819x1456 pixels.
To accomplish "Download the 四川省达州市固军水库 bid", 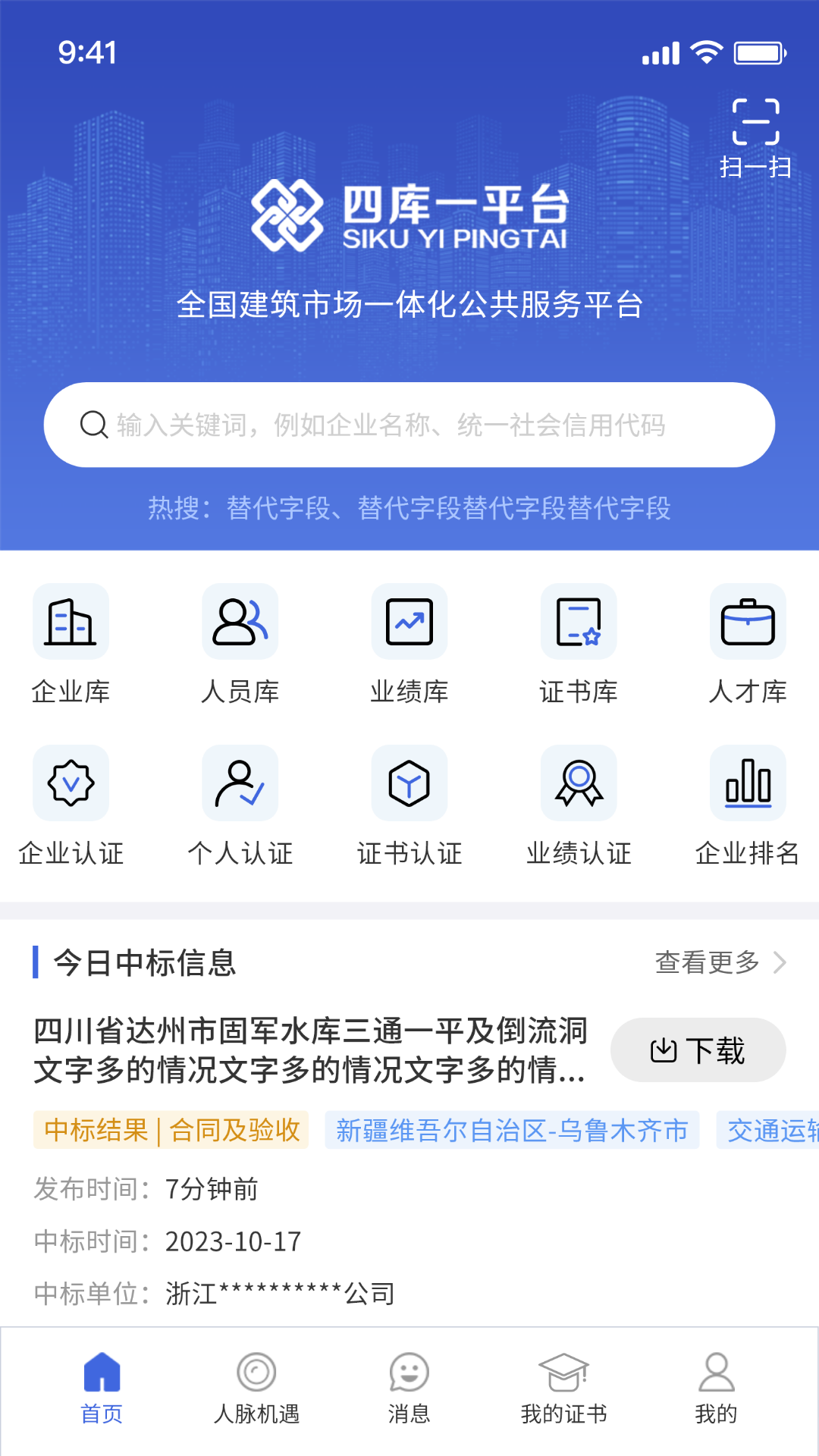I will pos(698,1050).
